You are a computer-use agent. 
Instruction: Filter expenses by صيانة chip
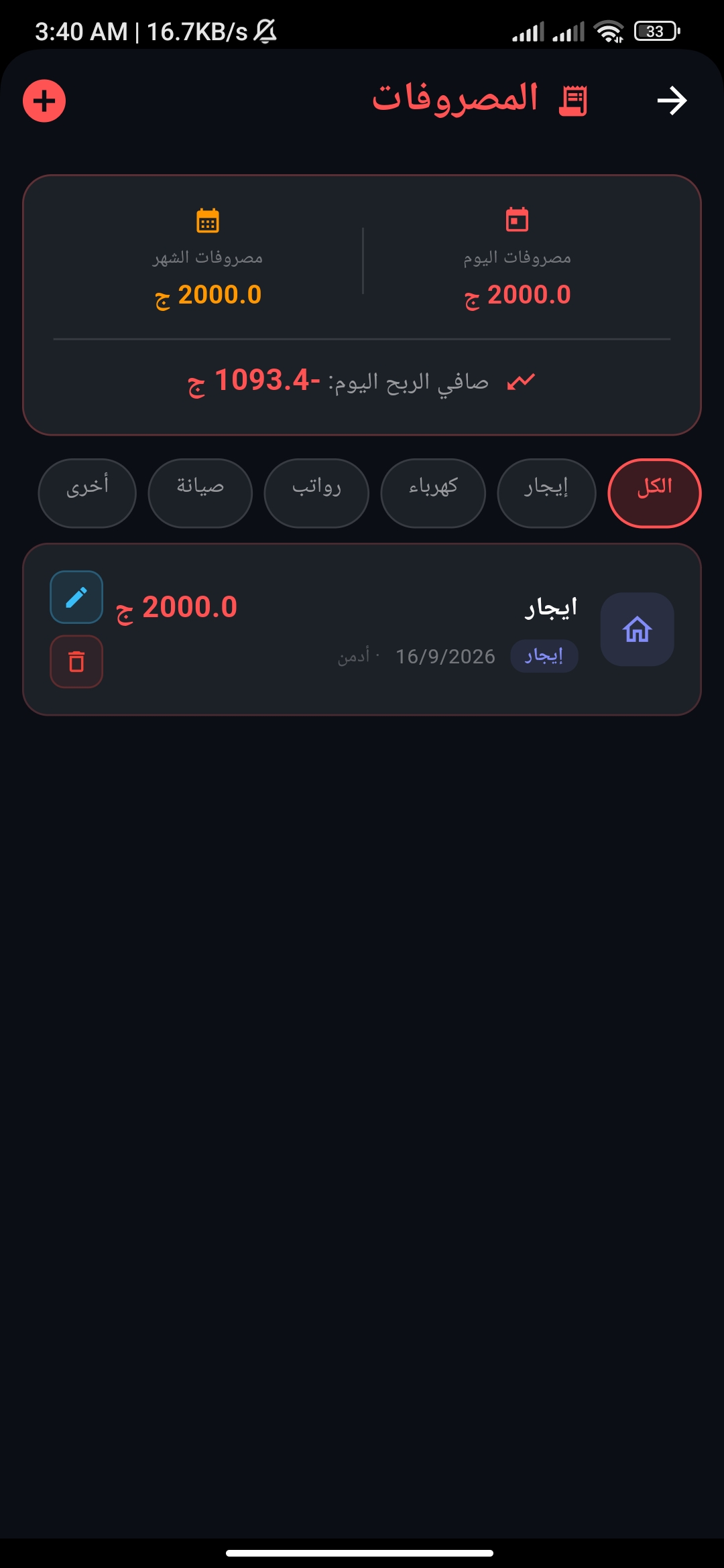[x=200, y=493]
